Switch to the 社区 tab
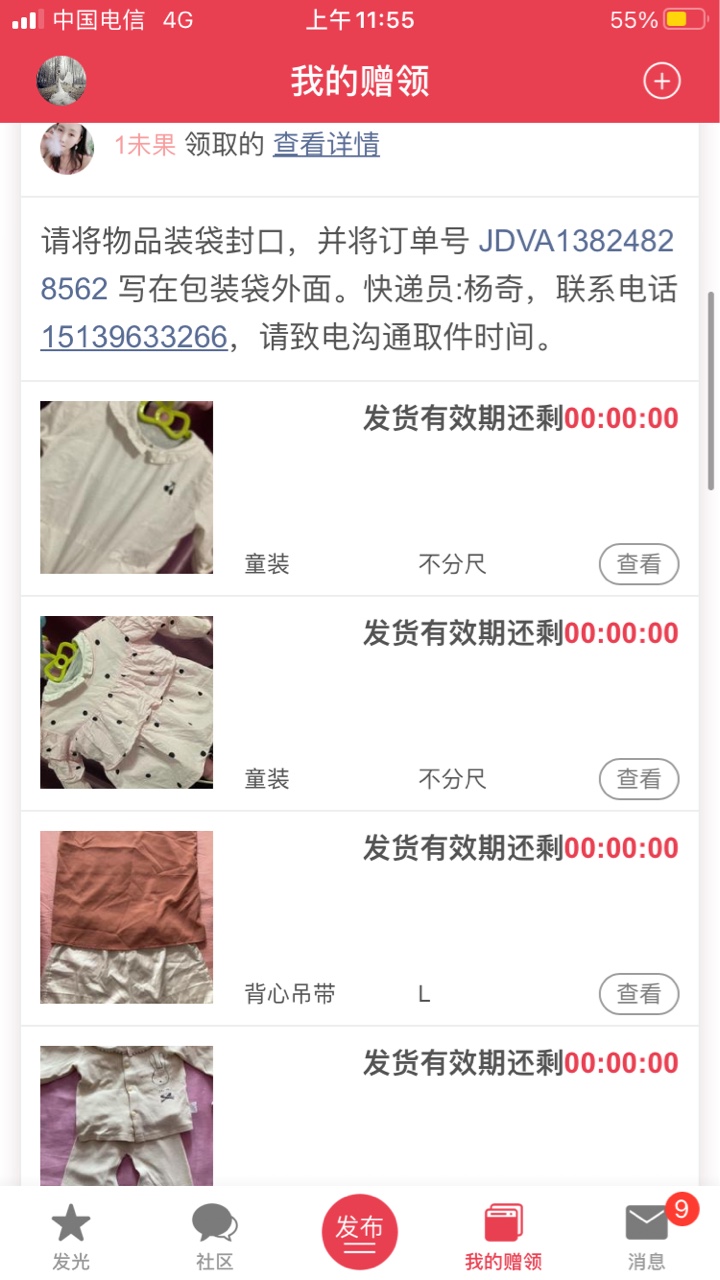The image size is (720, 1280). [x=215, y=1235]
